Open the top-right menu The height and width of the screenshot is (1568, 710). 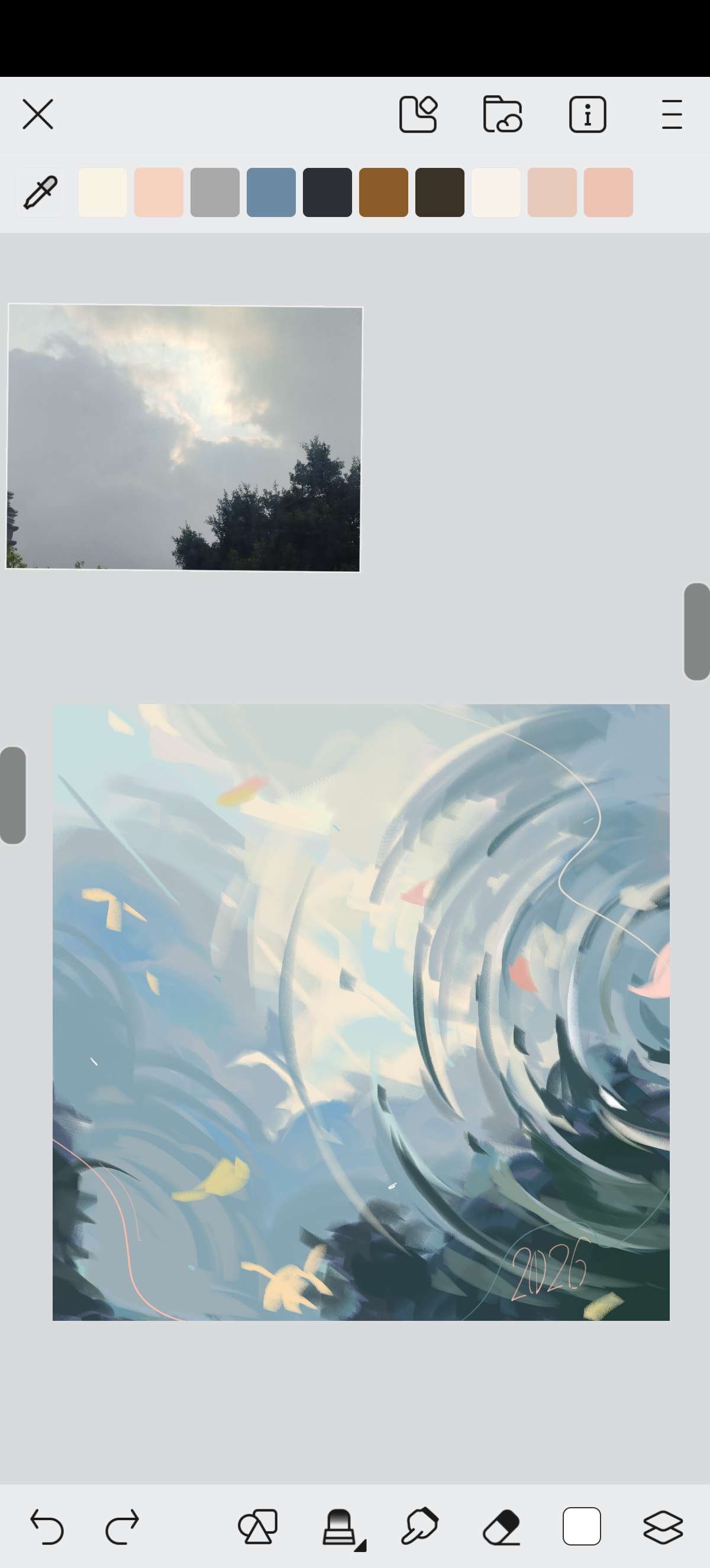tap(671, 115)
